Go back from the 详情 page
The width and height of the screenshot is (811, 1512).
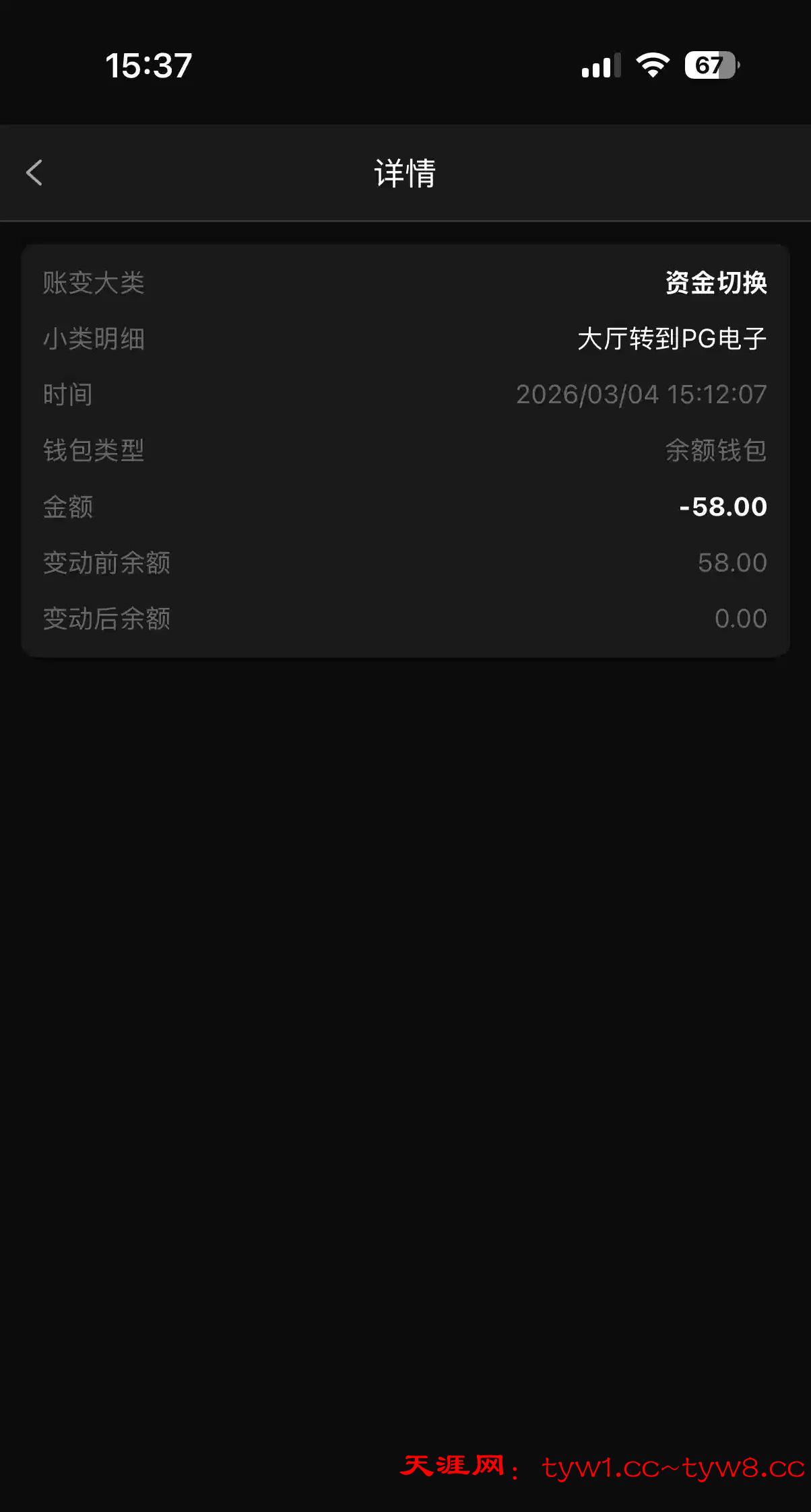point(34,172)
